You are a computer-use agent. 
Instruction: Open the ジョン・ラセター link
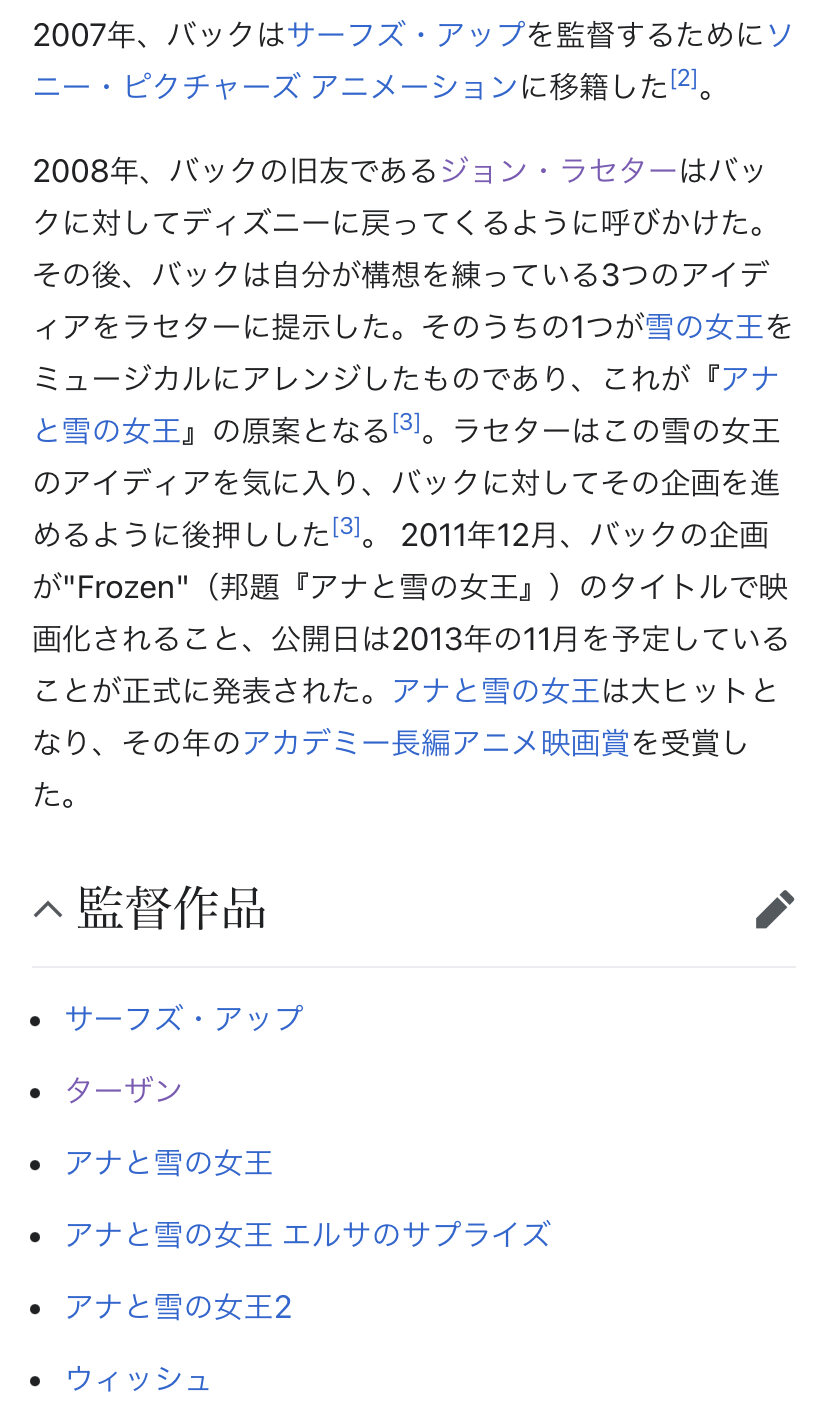point(559,171)
